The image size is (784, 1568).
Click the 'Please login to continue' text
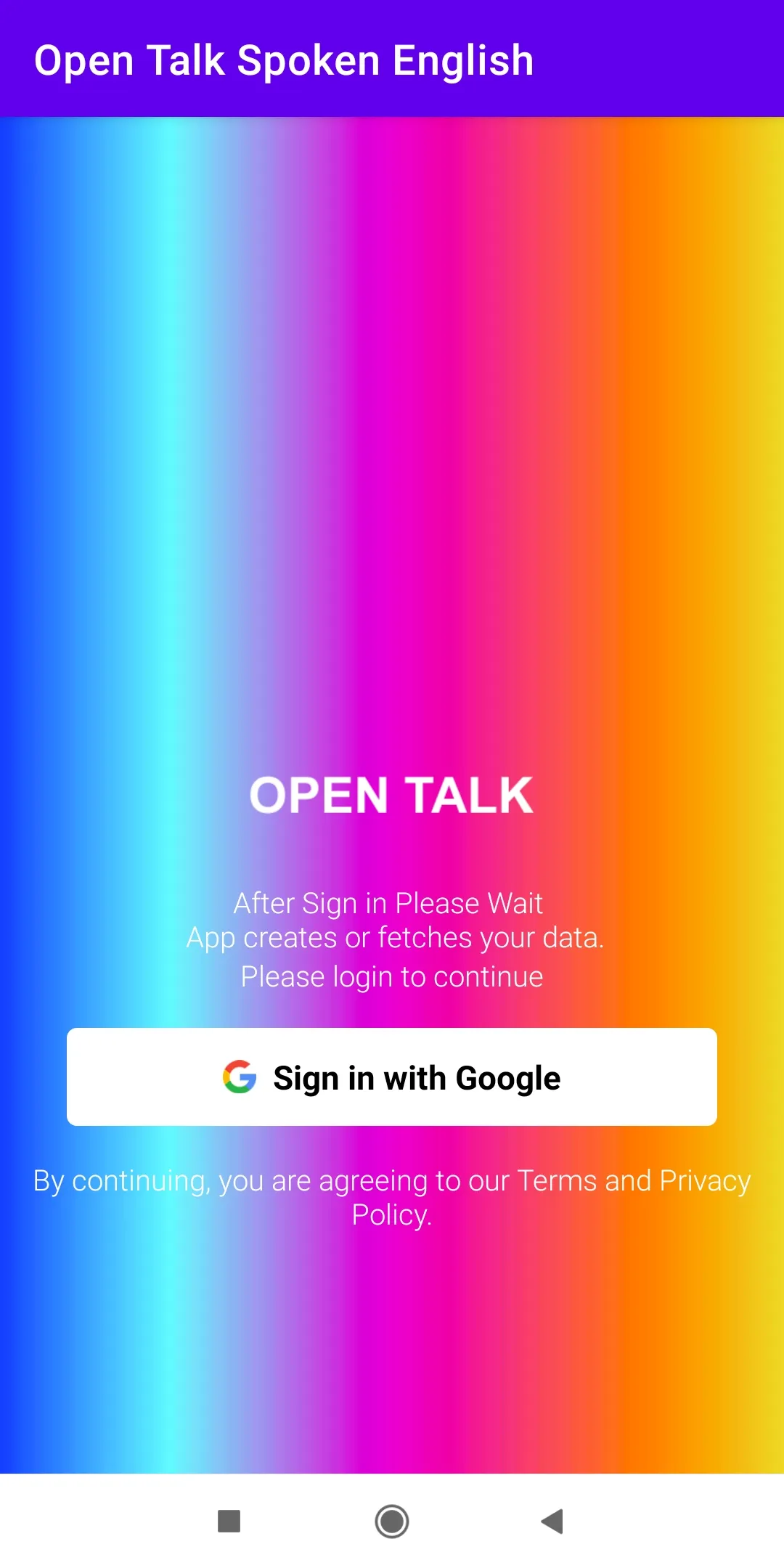click(392, 976)
